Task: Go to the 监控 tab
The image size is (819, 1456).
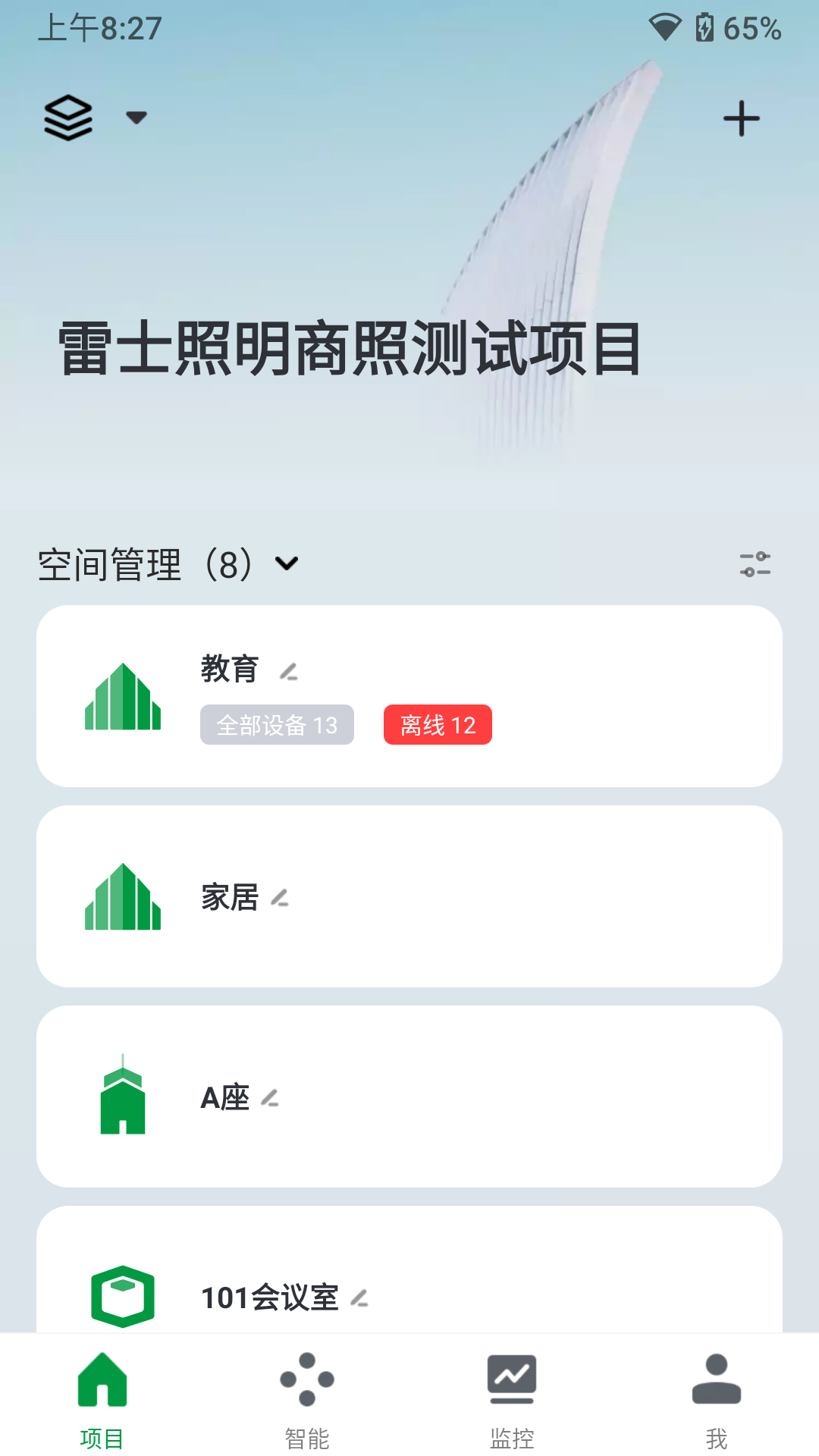Action: tap(512, 1397)
